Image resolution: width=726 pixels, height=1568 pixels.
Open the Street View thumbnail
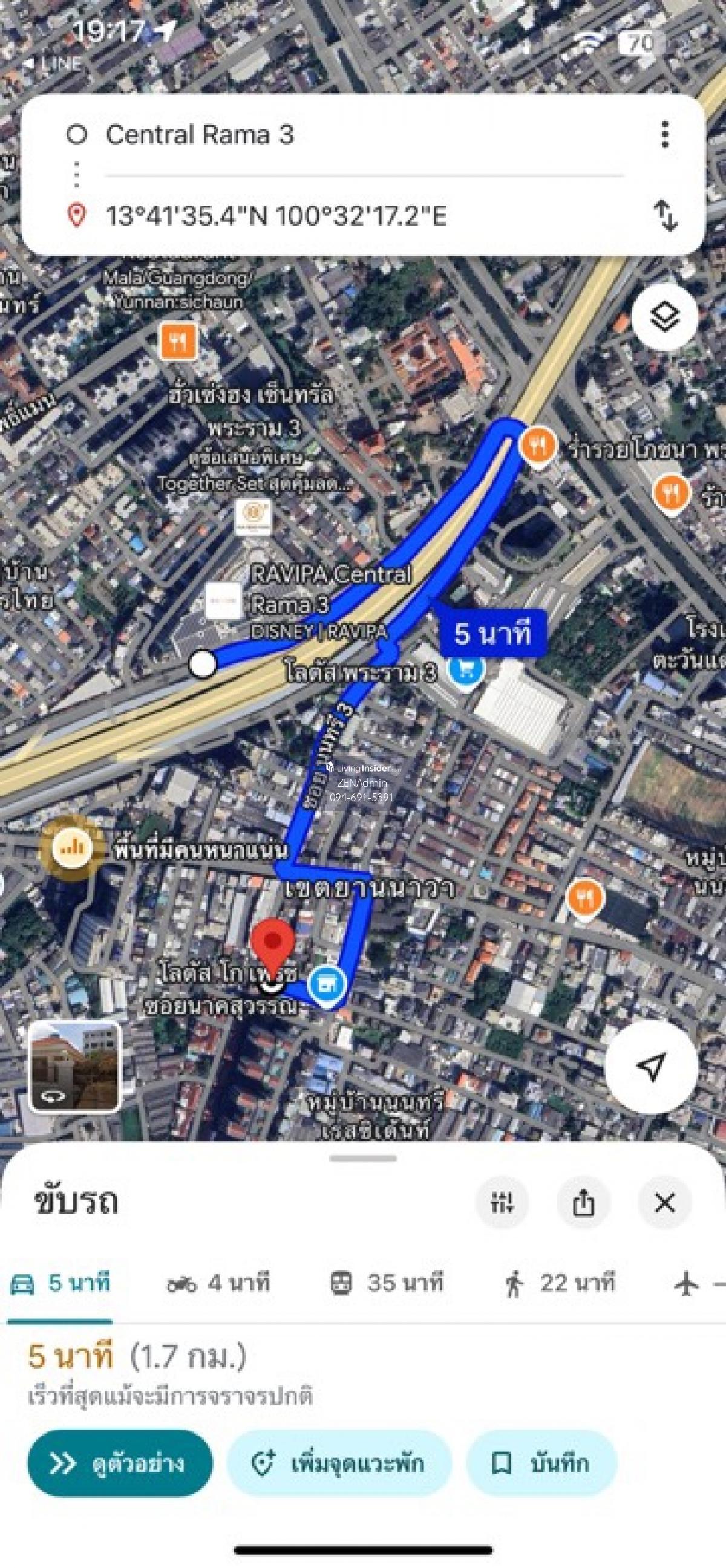pyautogui.click(x=76, y=1067)
